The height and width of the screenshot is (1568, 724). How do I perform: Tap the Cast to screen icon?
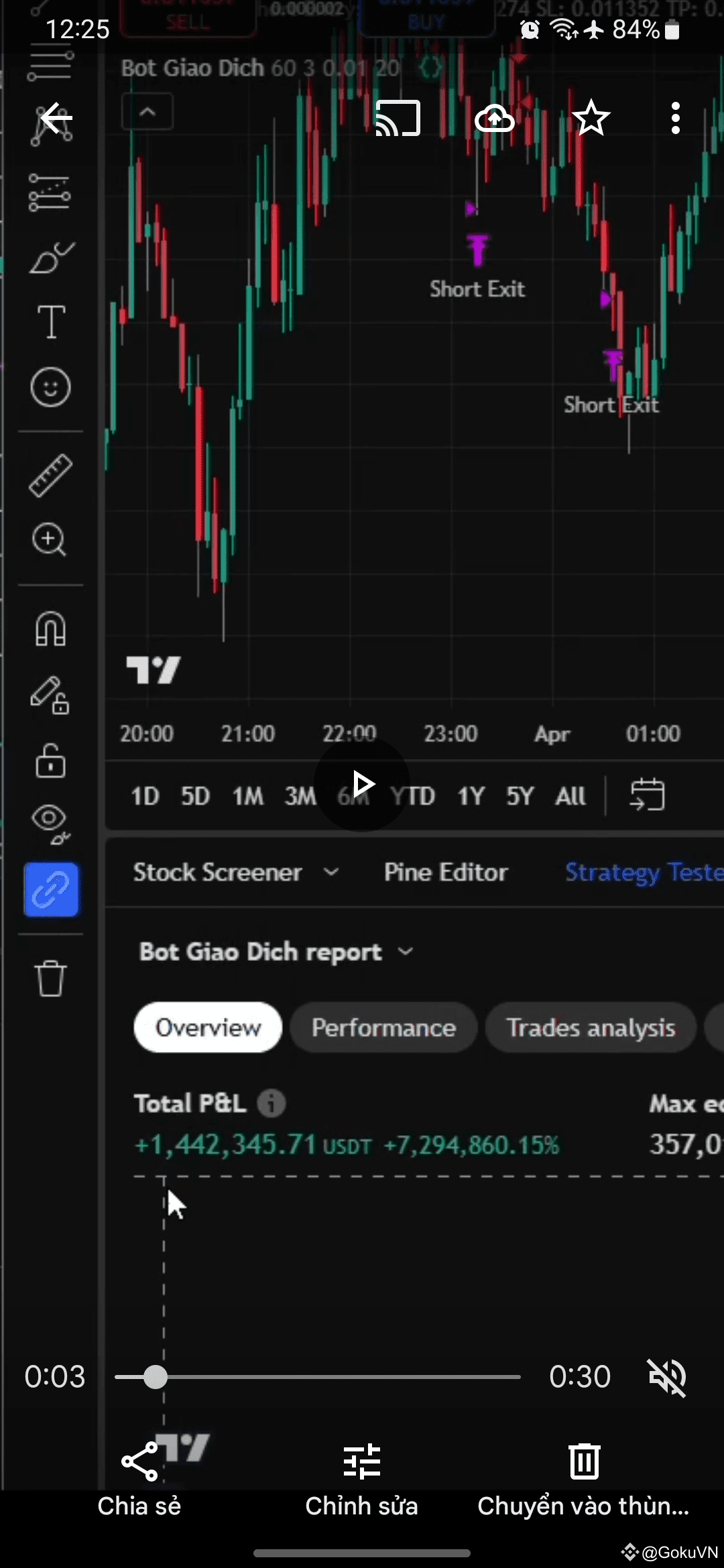coord(398,118)
